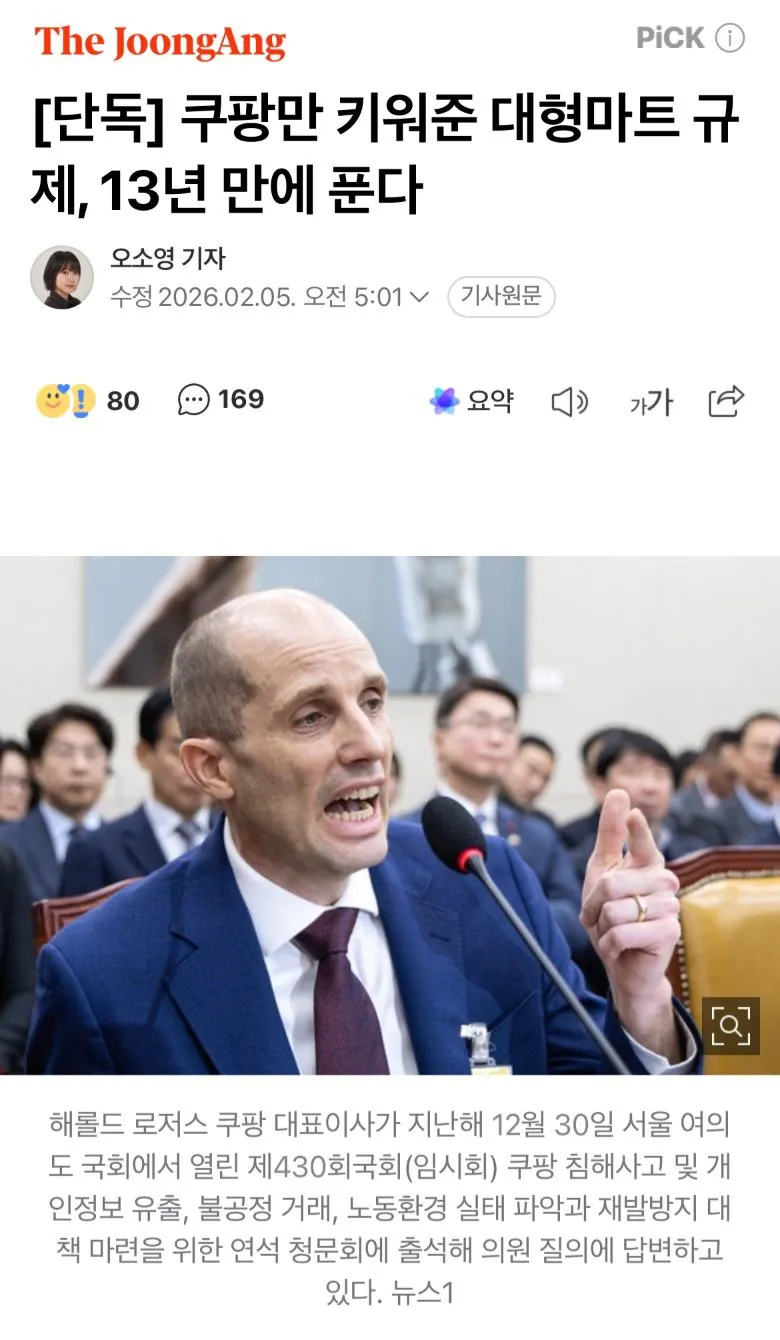Tap the PICK info icon

coord(732,39)
